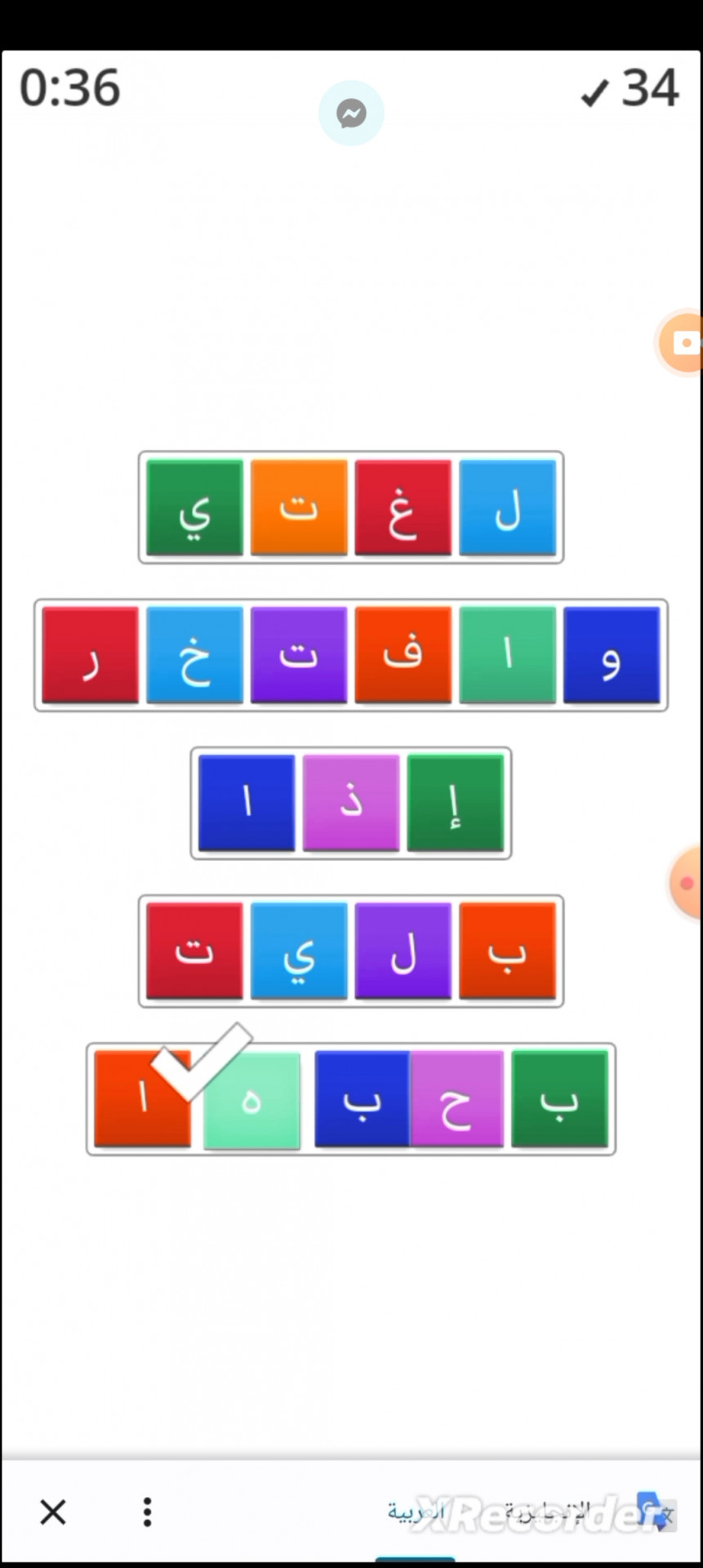This screenshot has height=1568, width=703.
Task: Select the pink ذ letter tile
Action: 351,803
